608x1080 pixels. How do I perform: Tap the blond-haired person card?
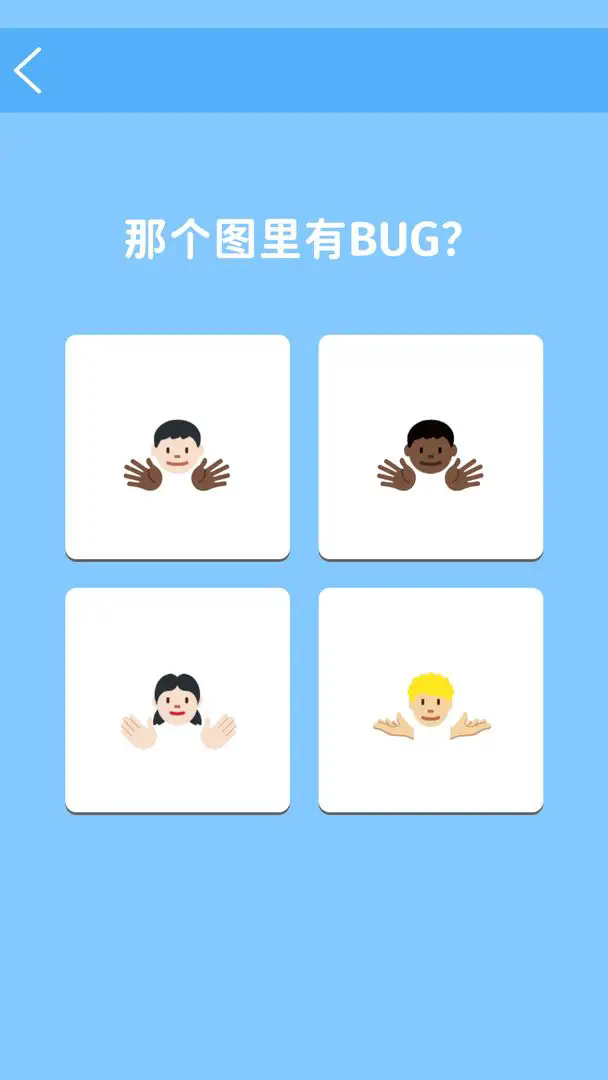click(x=430, y=700)
